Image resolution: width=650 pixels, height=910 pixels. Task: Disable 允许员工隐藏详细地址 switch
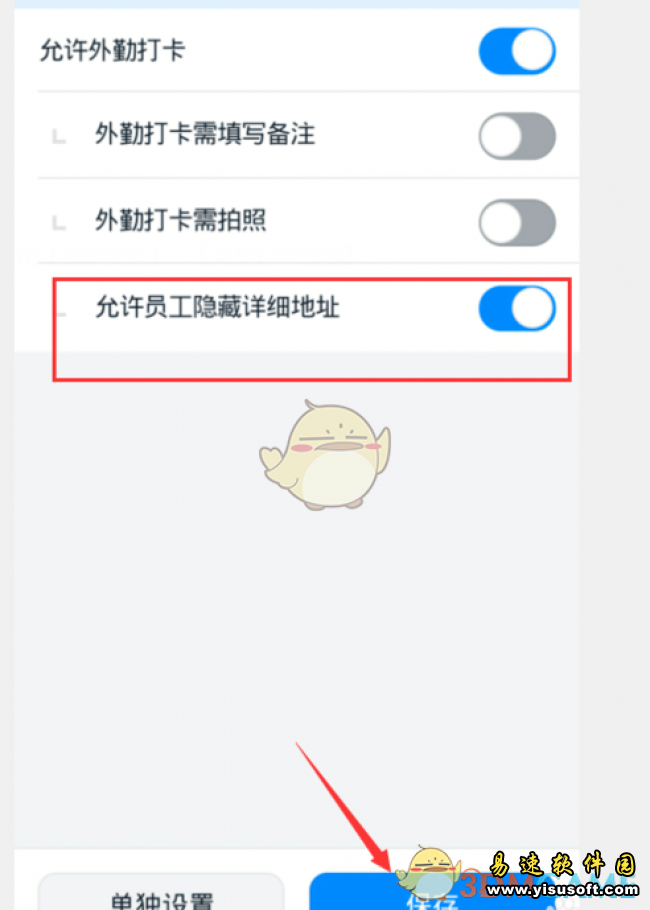(x=516, y=308)
